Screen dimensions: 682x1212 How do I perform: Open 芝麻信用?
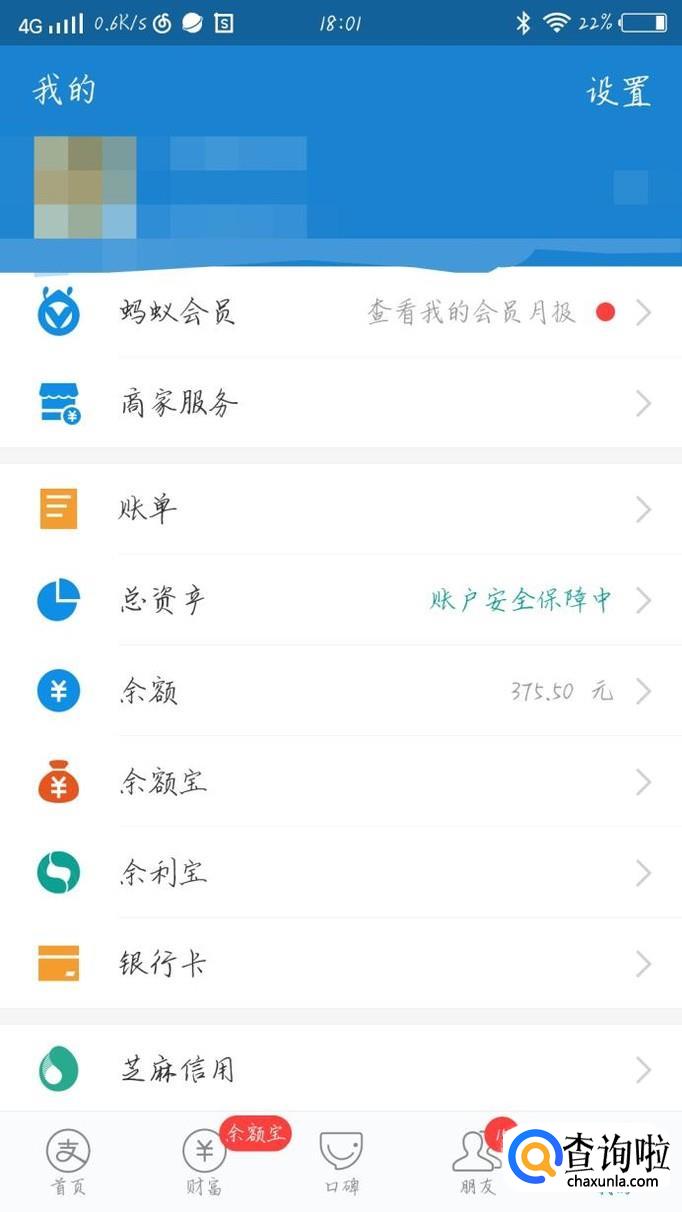click(340, 1070)
